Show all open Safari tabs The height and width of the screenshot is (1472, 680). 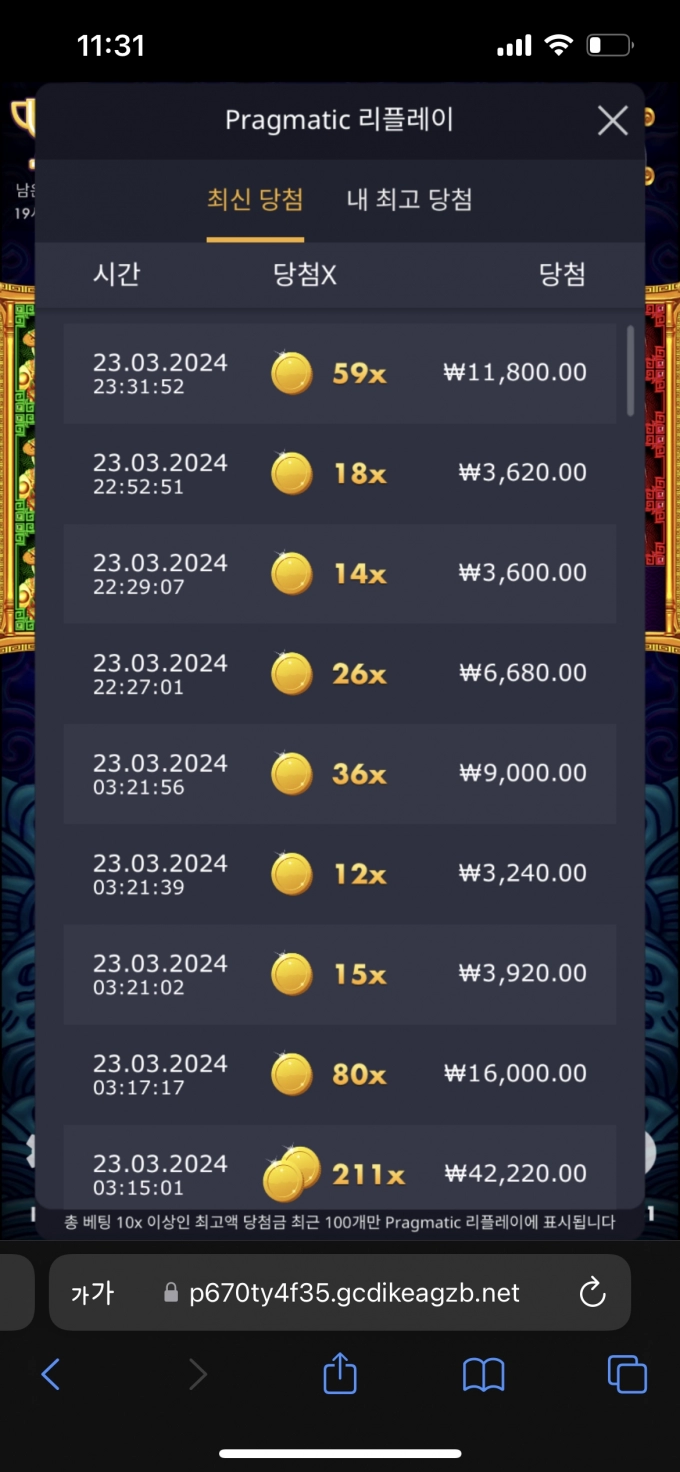click(627, 1375)
